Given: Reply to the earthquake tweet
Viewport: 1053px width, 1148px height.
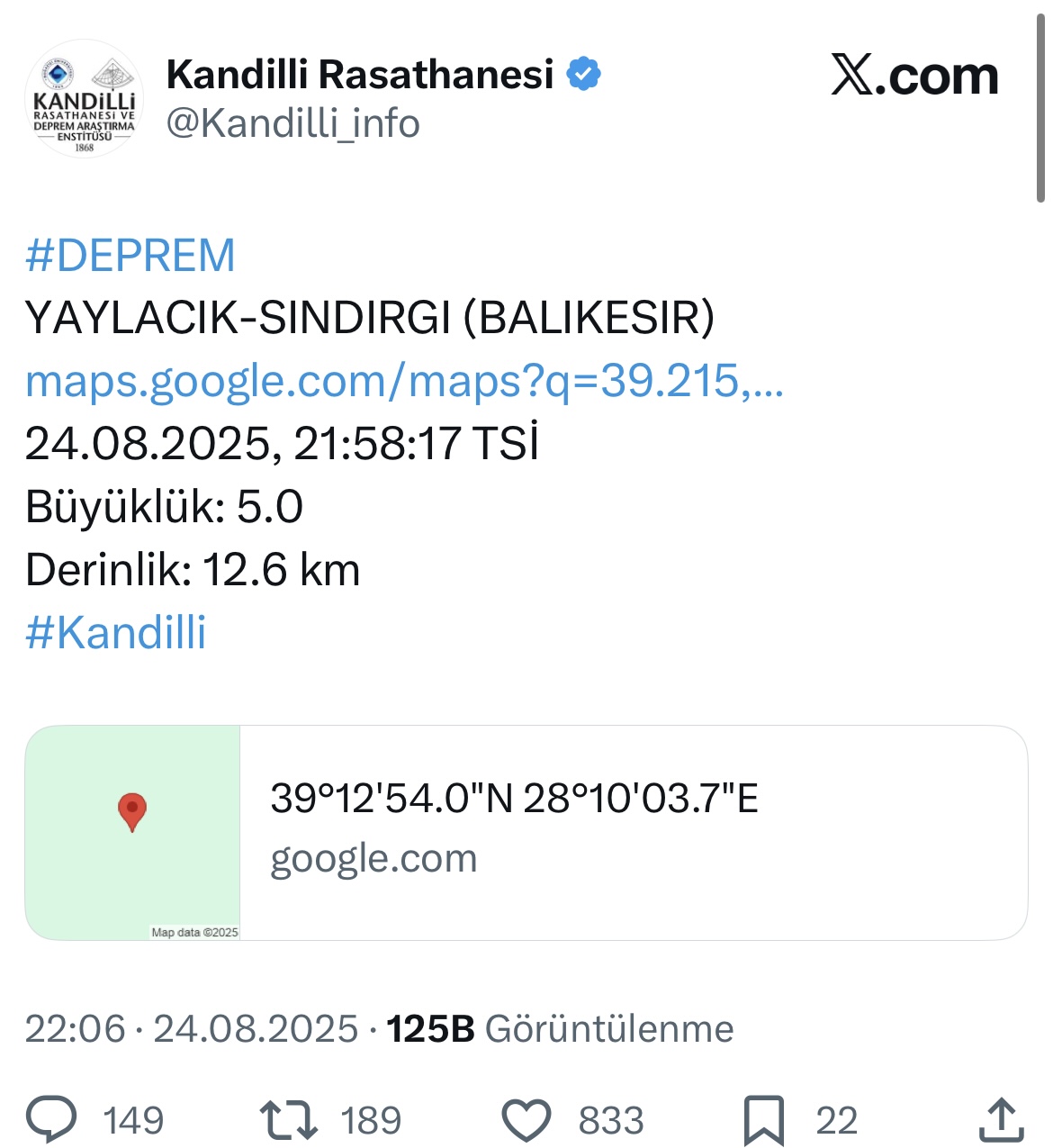Looking at the screenshot, I should [x=52, y=1120].
